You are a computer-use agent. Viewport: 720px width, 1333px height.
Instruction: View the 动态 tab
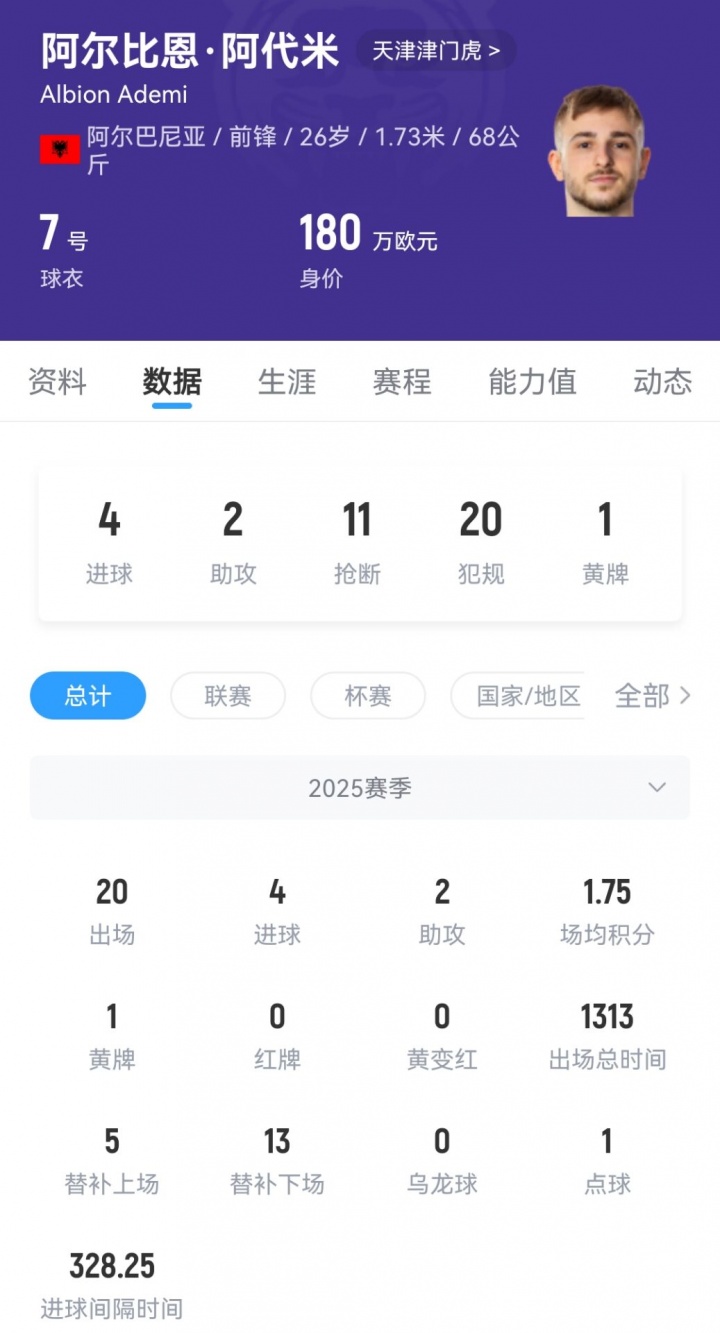[662, 381]
